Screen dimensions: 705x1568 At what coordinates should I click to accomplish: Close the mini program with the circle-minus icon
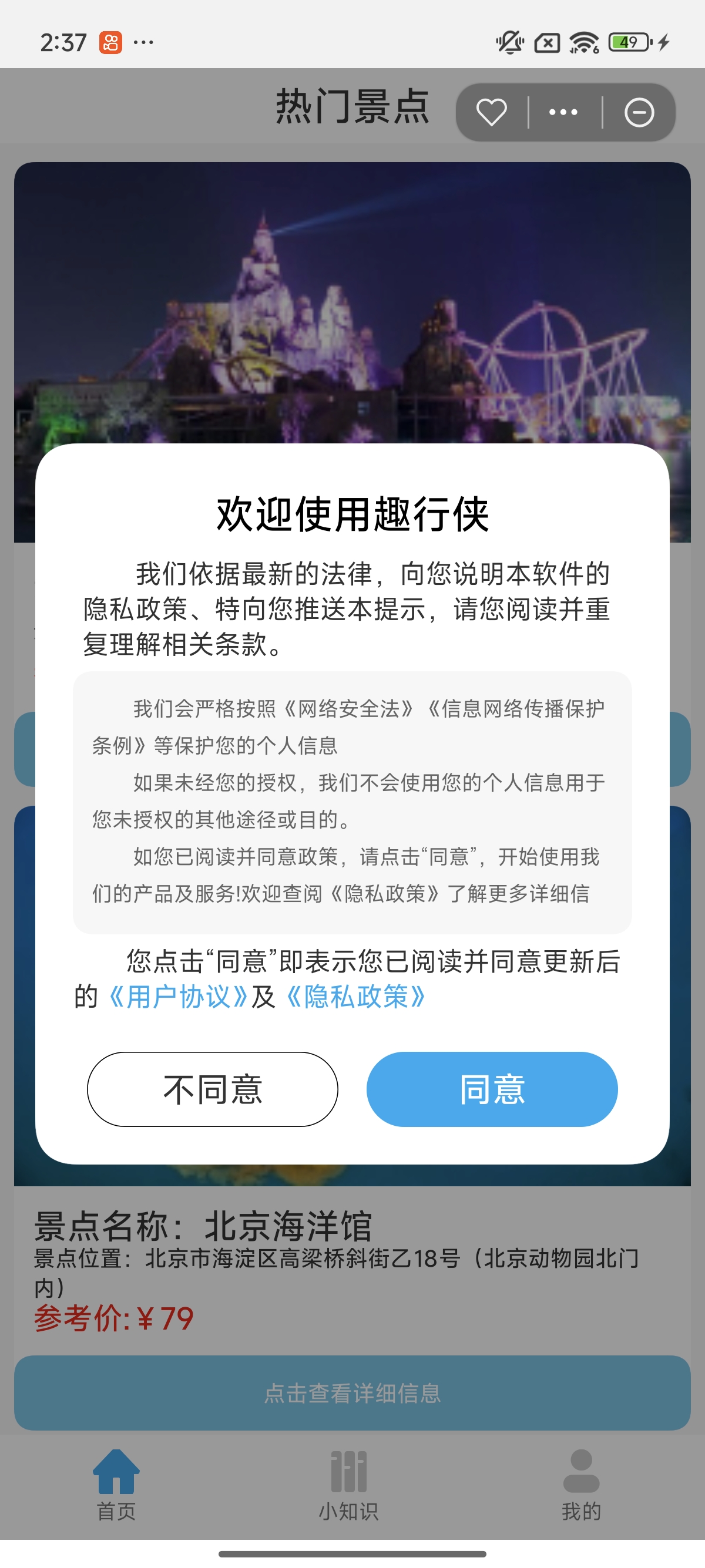[x=639, y=113]
